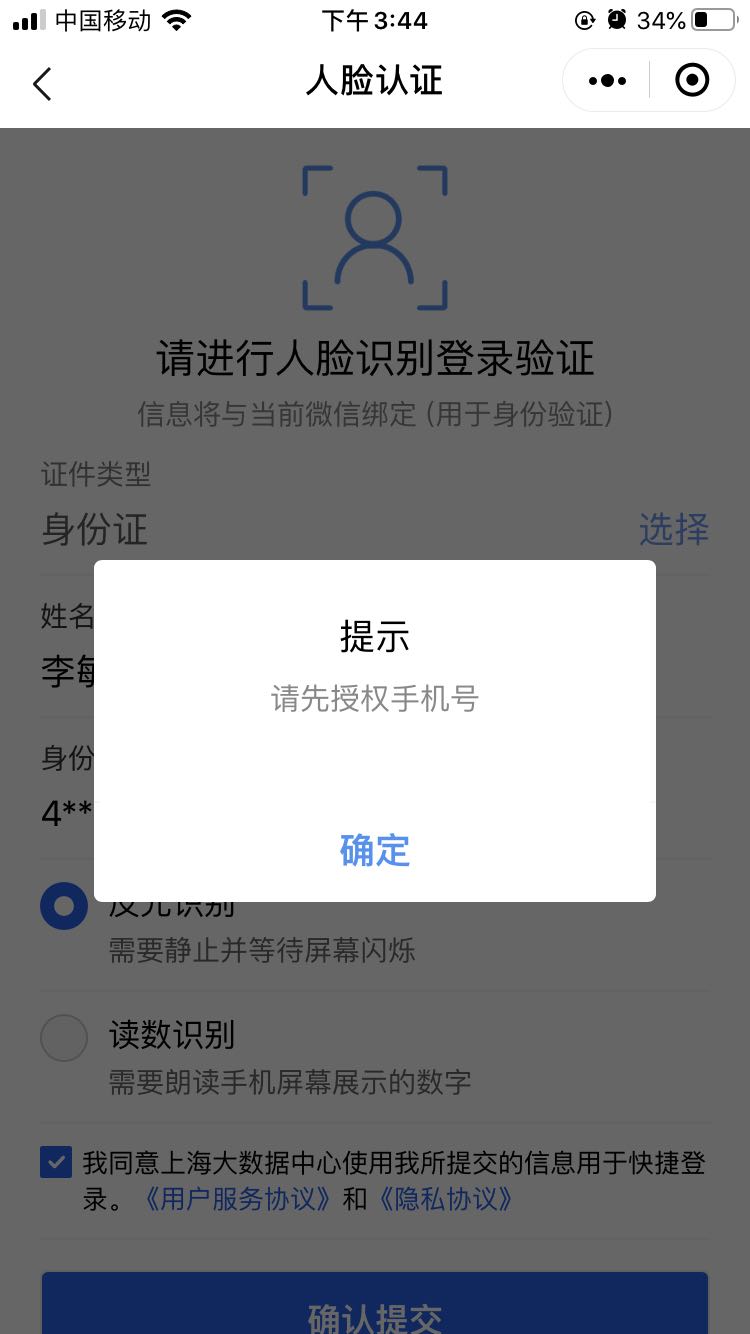Viewport: 750px width, 1334px height.
Task: Tap the cellular signal bars icon
Action: point(25,19)
